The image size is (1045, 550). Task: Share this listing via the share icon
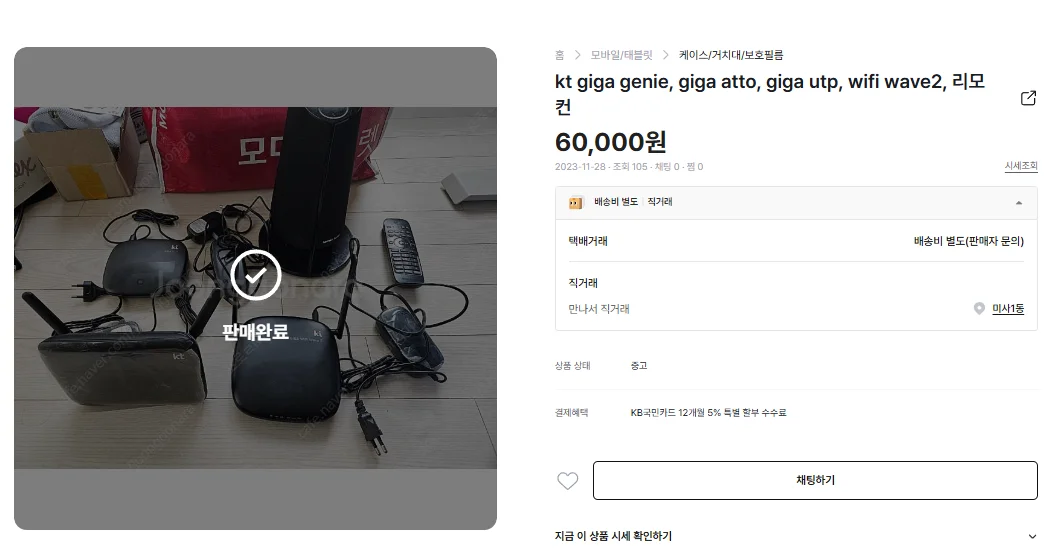1028,98
